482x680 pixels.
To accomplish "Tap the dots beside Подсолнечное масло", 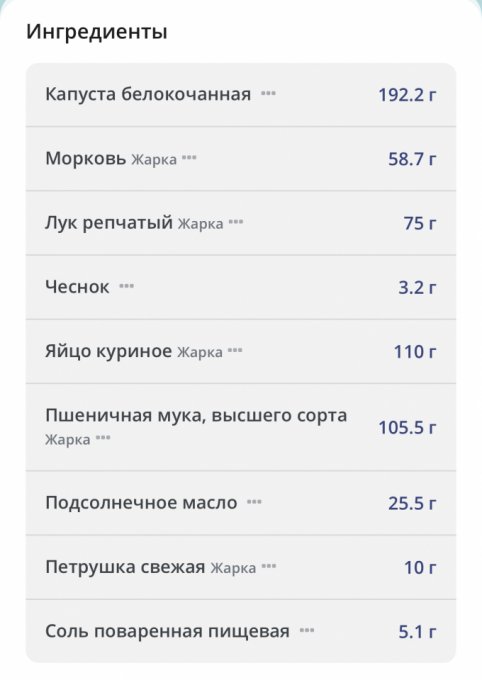I will (254, 502).
